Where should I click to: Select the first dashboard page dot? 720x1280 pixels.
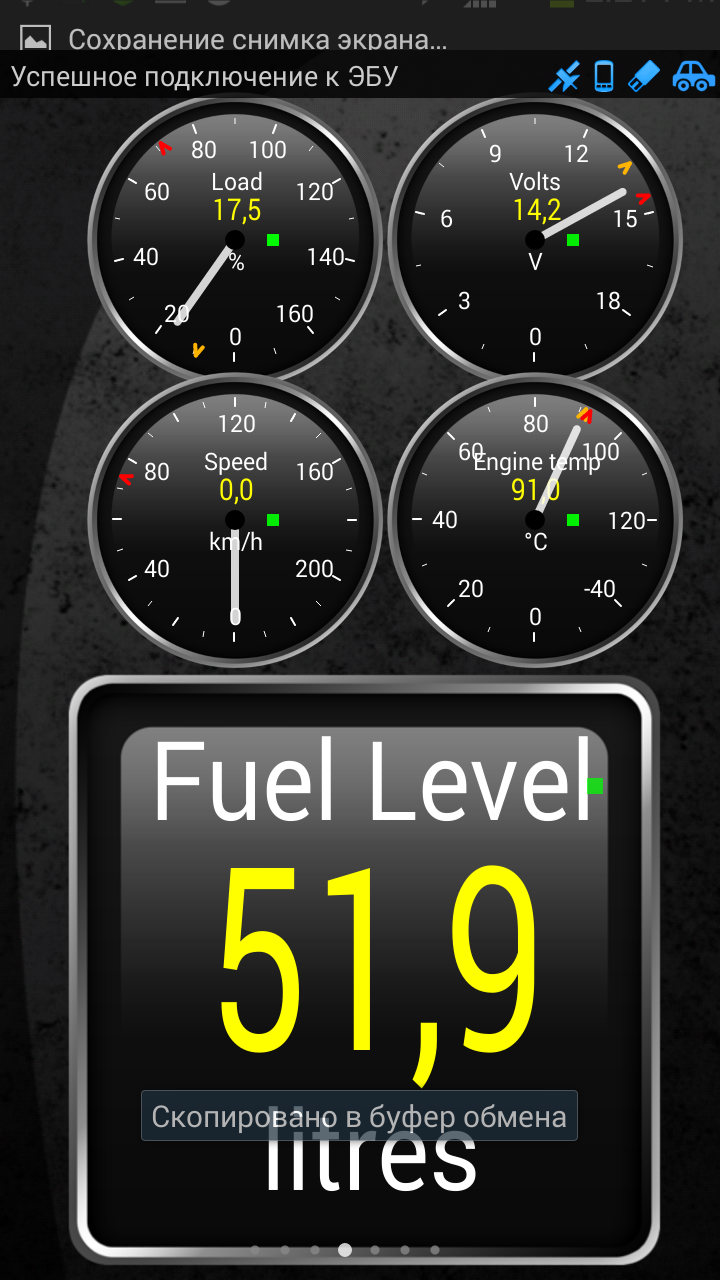point(255,1249)
